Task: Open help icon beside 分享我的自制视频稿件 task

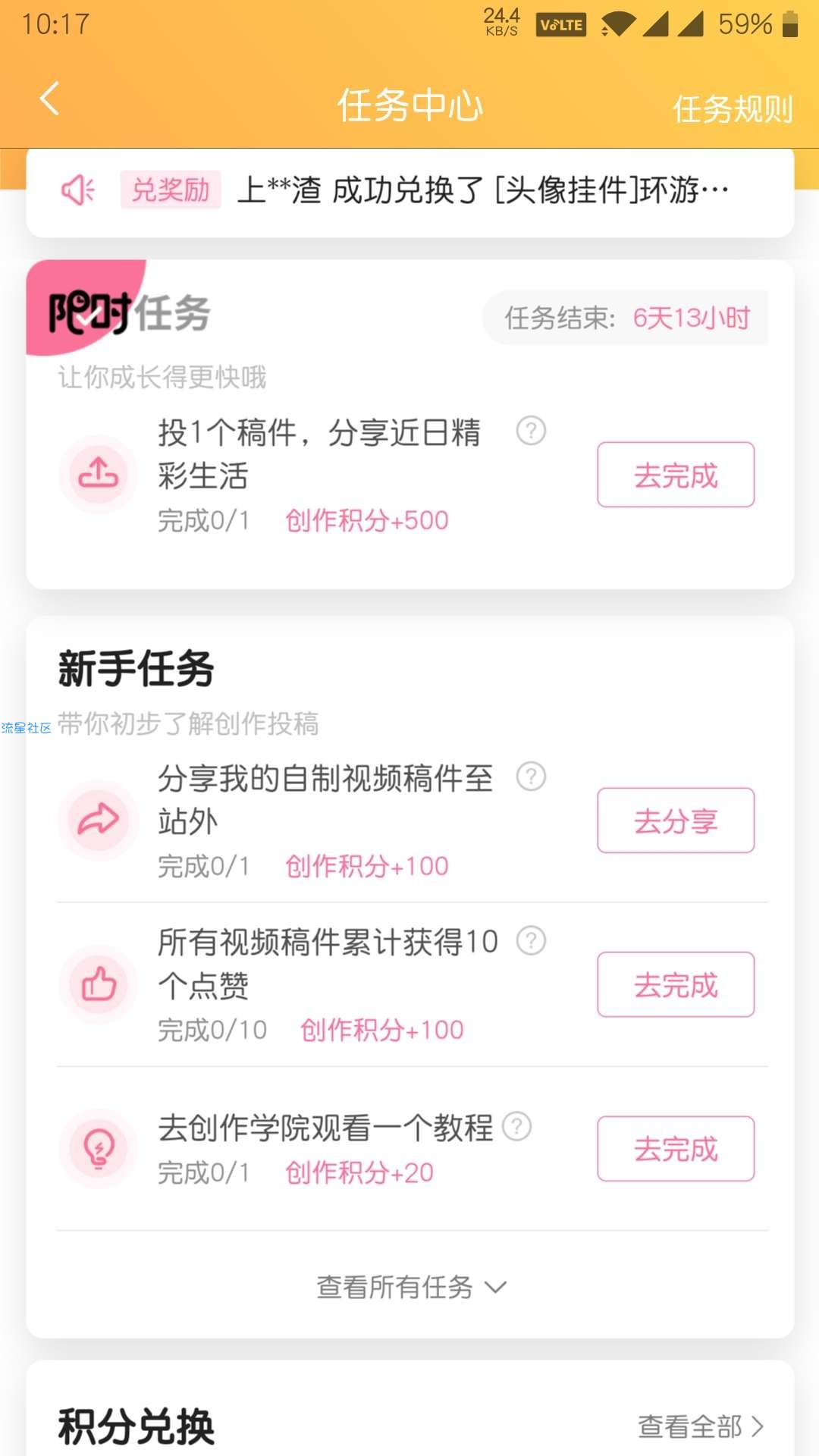Action: [x=531, y=777]
